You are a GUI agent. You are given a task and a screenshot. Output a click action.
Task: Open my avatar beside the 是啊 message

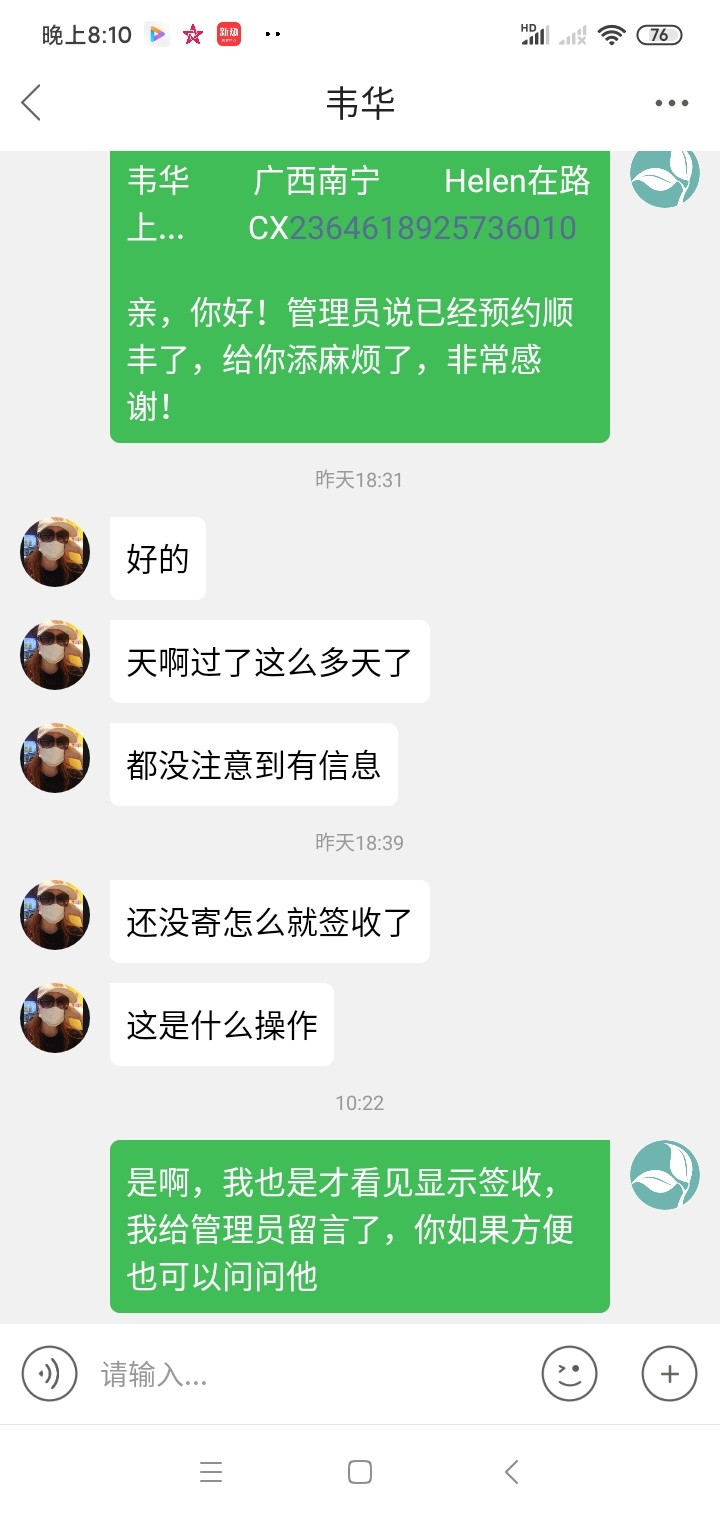pyautogui.click(x=664, y=1175)
